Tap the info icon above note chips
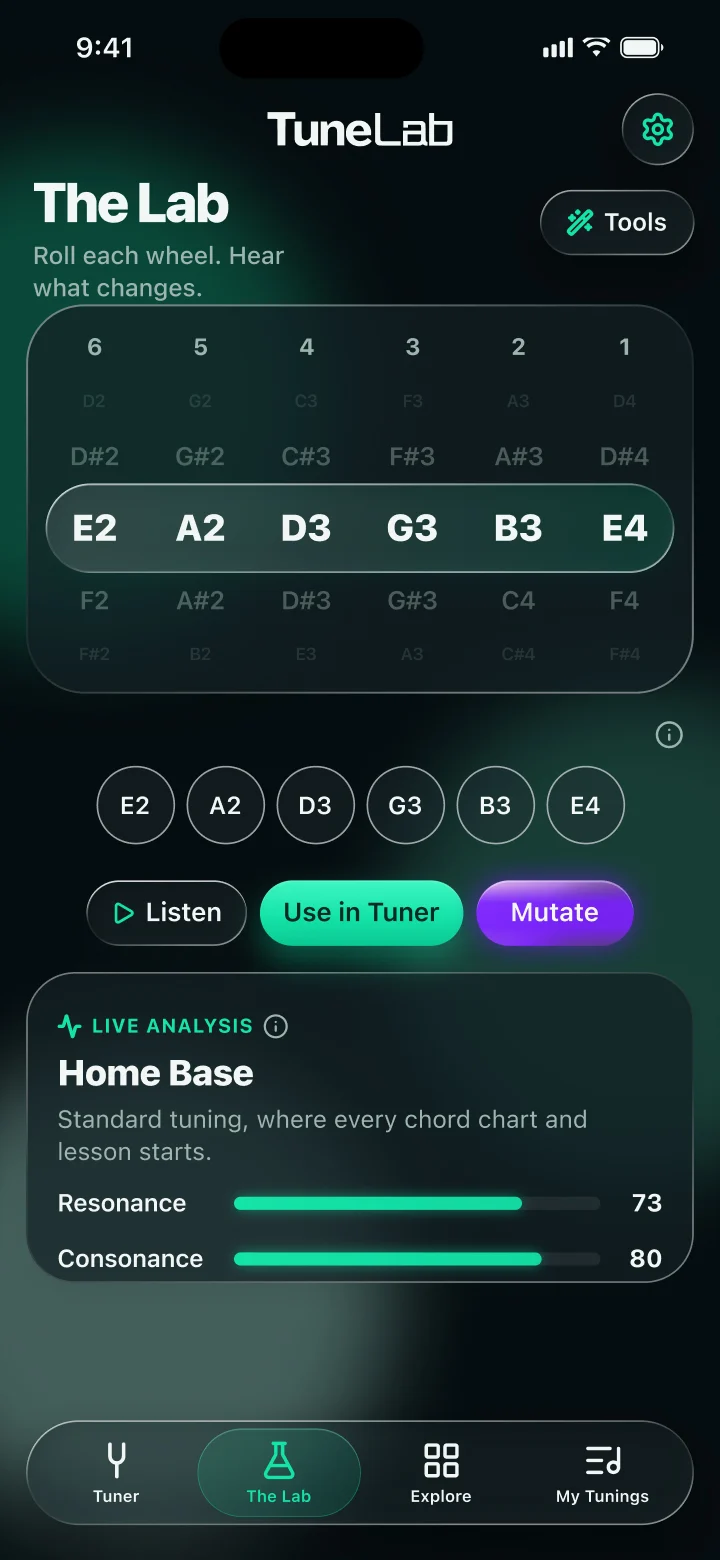Screen dimensions: 720x1560 (x=669, y=735)
